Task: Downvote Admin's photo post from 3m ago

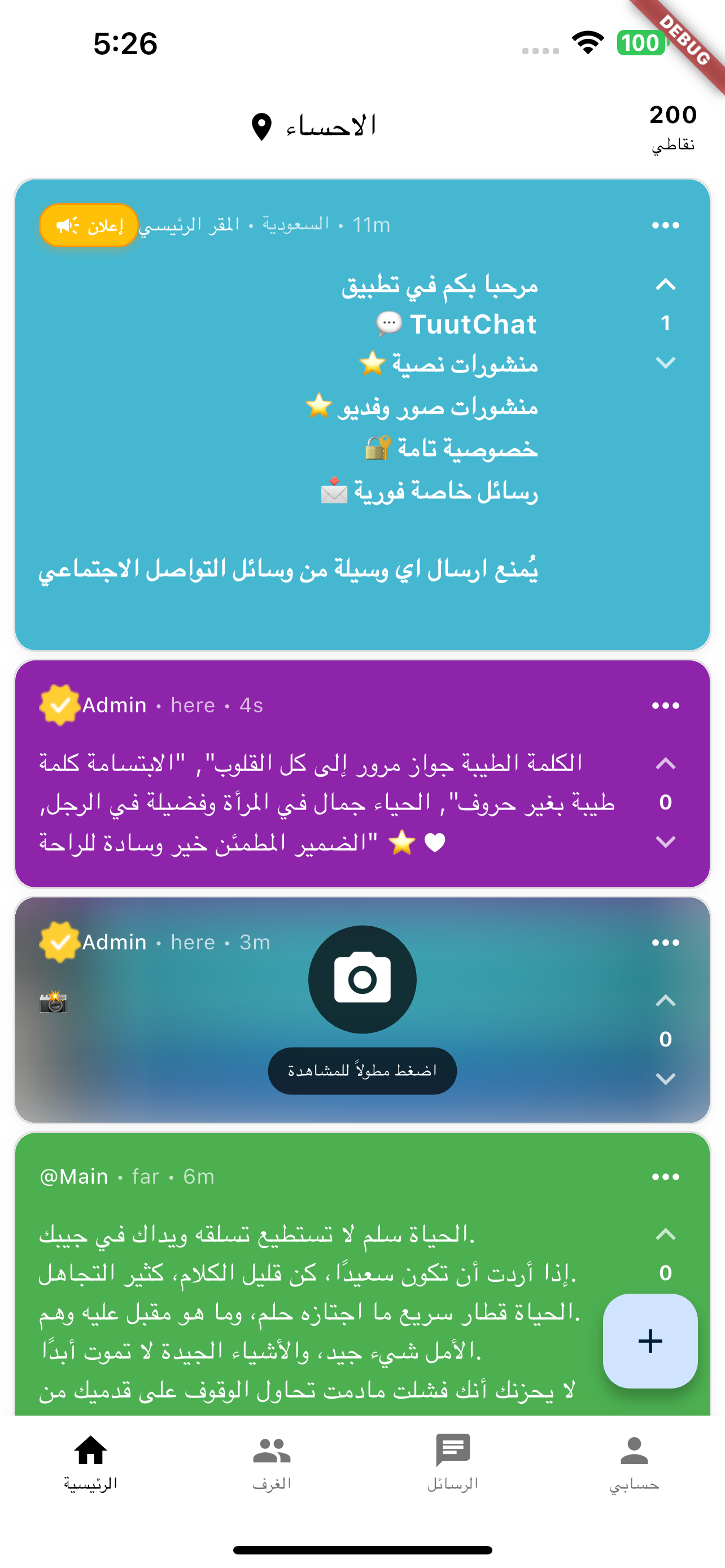Action: coord(665,1079)
